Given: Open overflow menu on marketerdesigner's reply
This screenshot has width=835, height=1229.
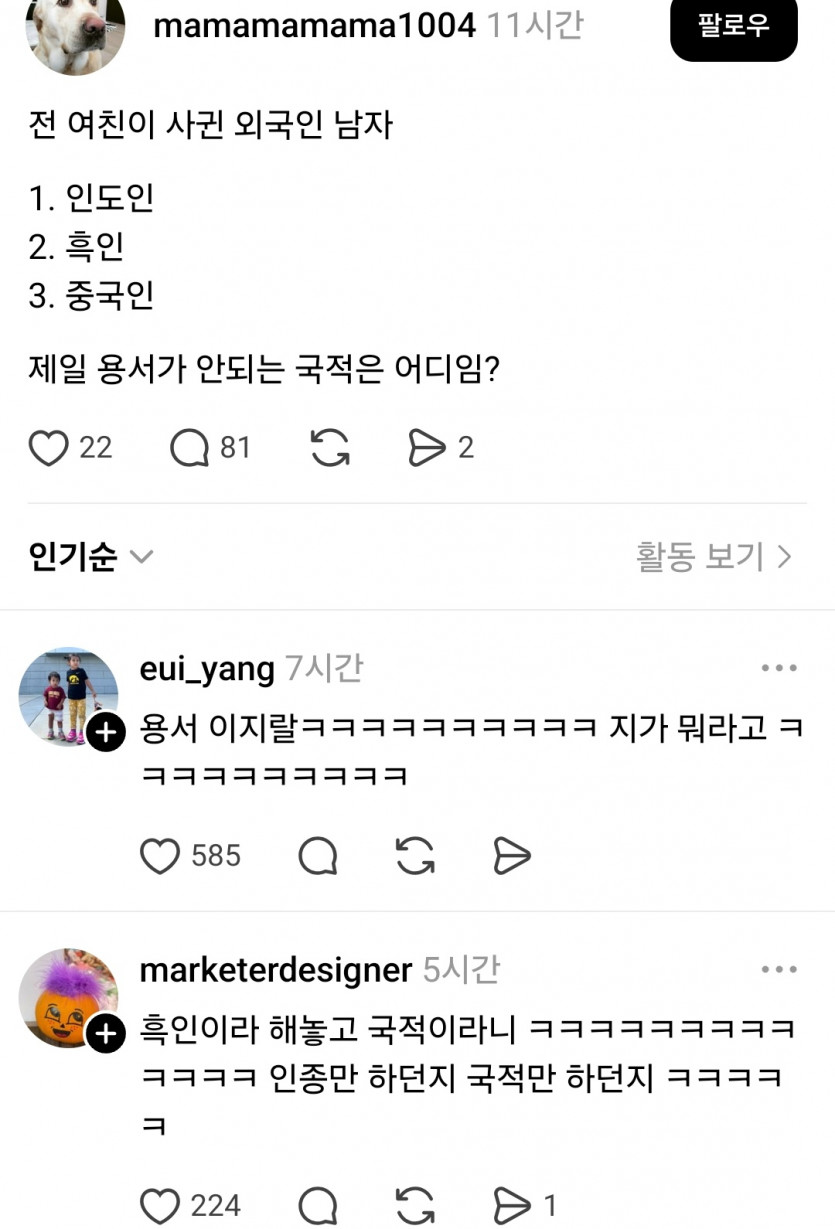Looking at the screenshot, I should point(779,970).
